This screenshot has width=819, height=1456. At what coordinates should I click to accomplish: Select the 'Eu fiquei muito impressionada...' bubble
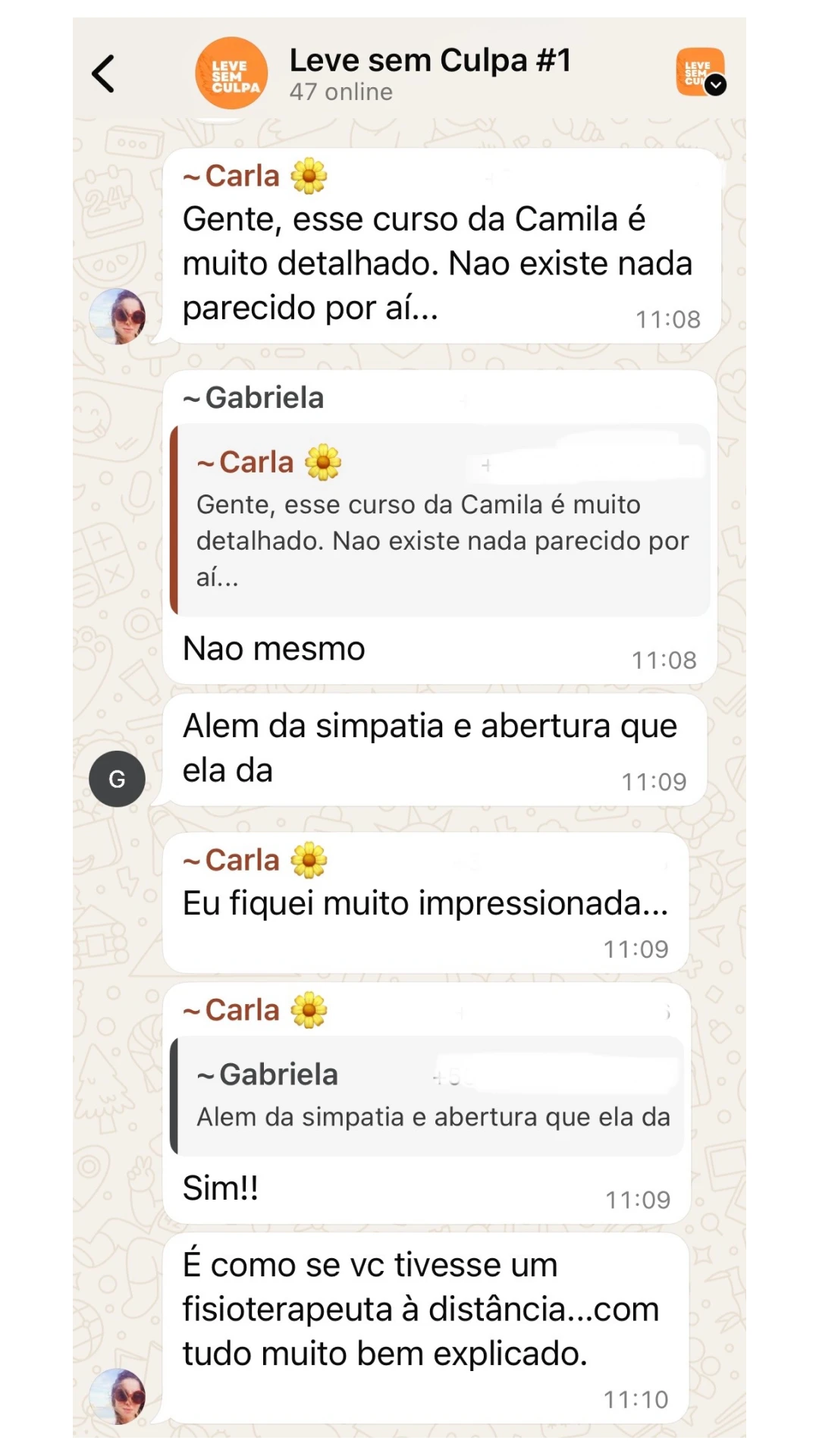(424, 902)
